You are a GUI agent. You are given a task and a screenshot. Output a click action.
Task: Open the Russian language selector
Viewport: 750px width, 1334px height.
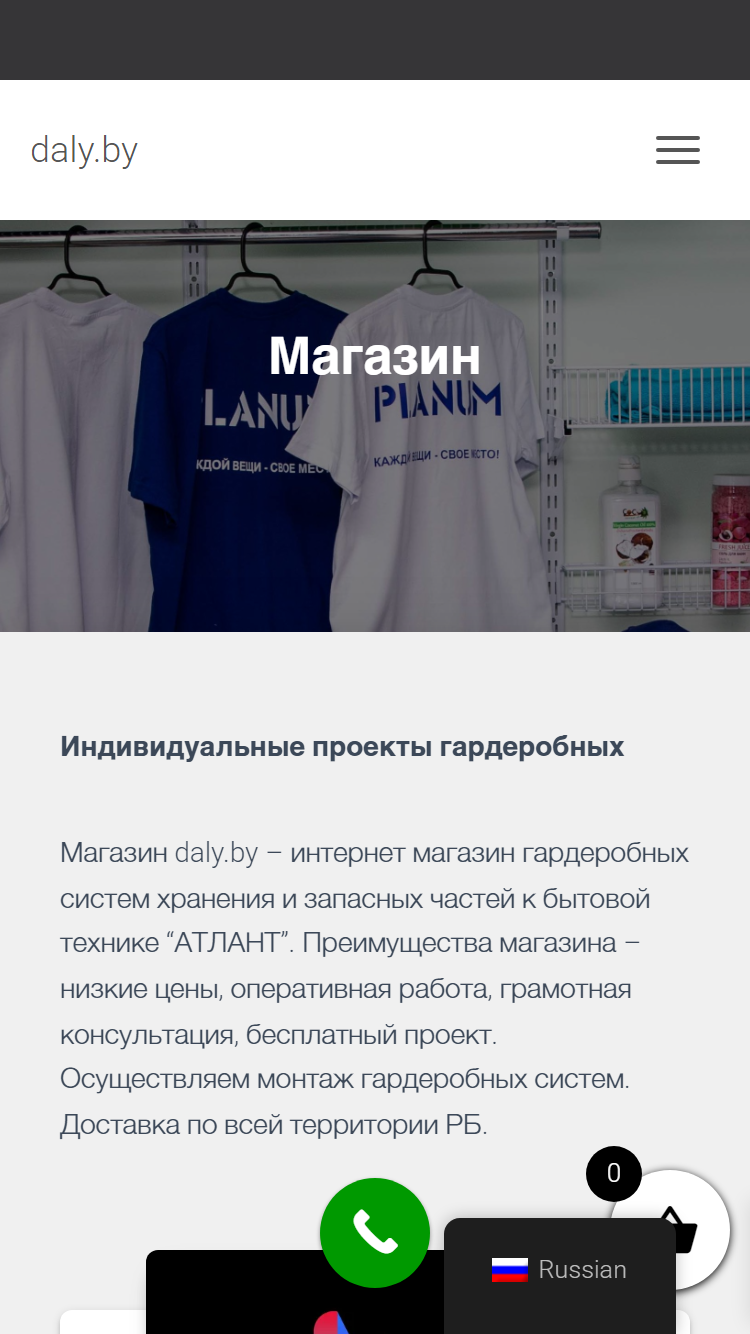[x=560, y=1270]
